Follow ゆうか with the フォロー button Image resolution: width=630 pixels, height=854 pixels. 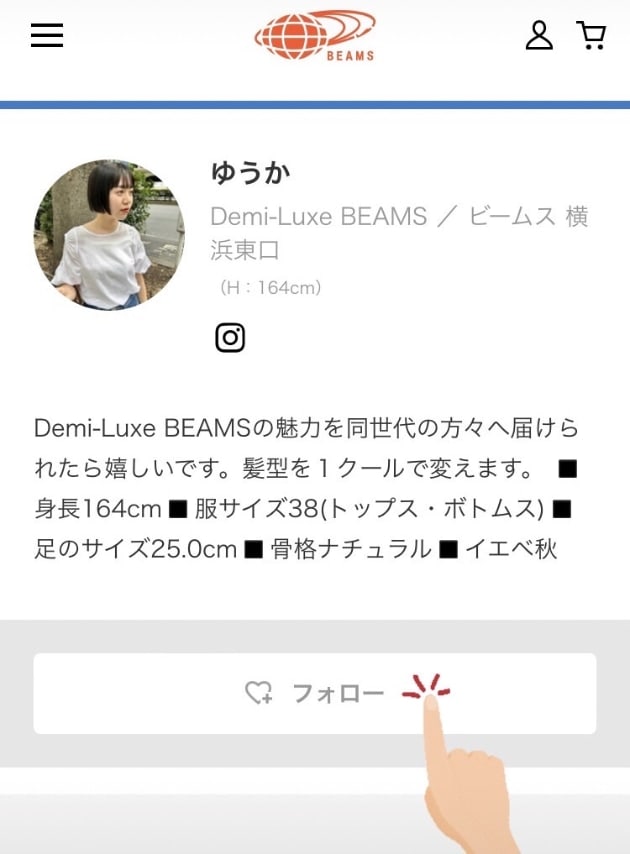coord(314,693)
